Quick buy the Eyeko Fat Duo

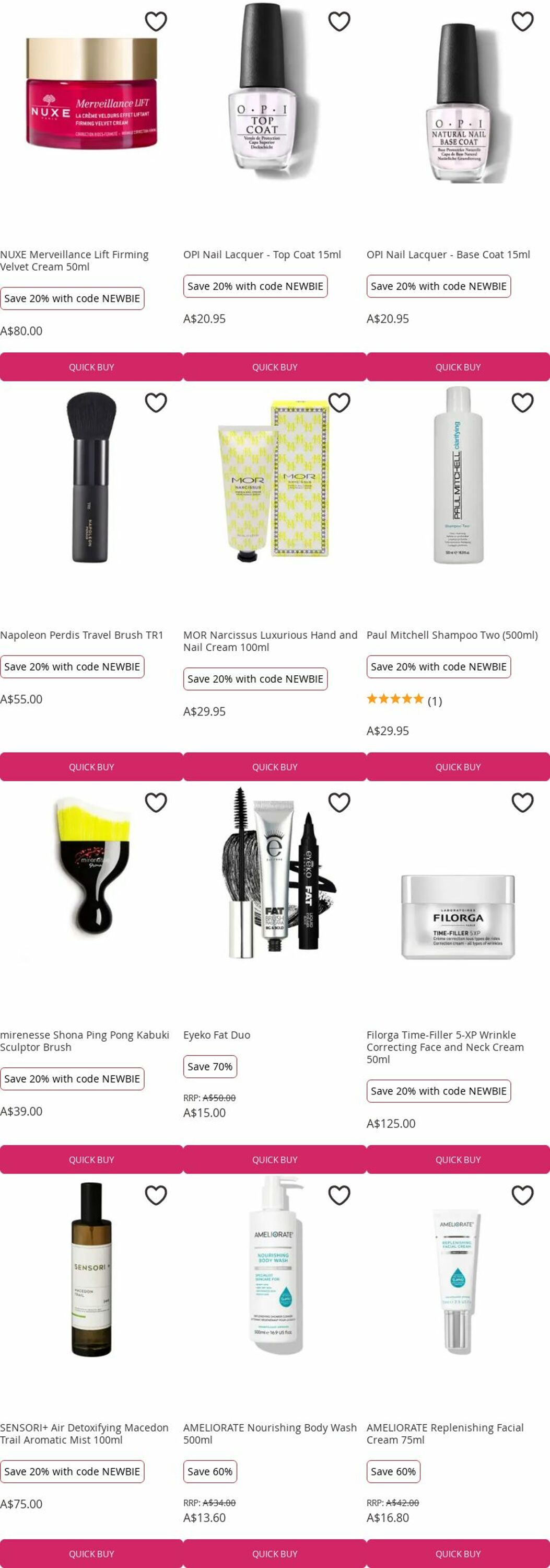pyautogui.click(x=274, y=1160)
